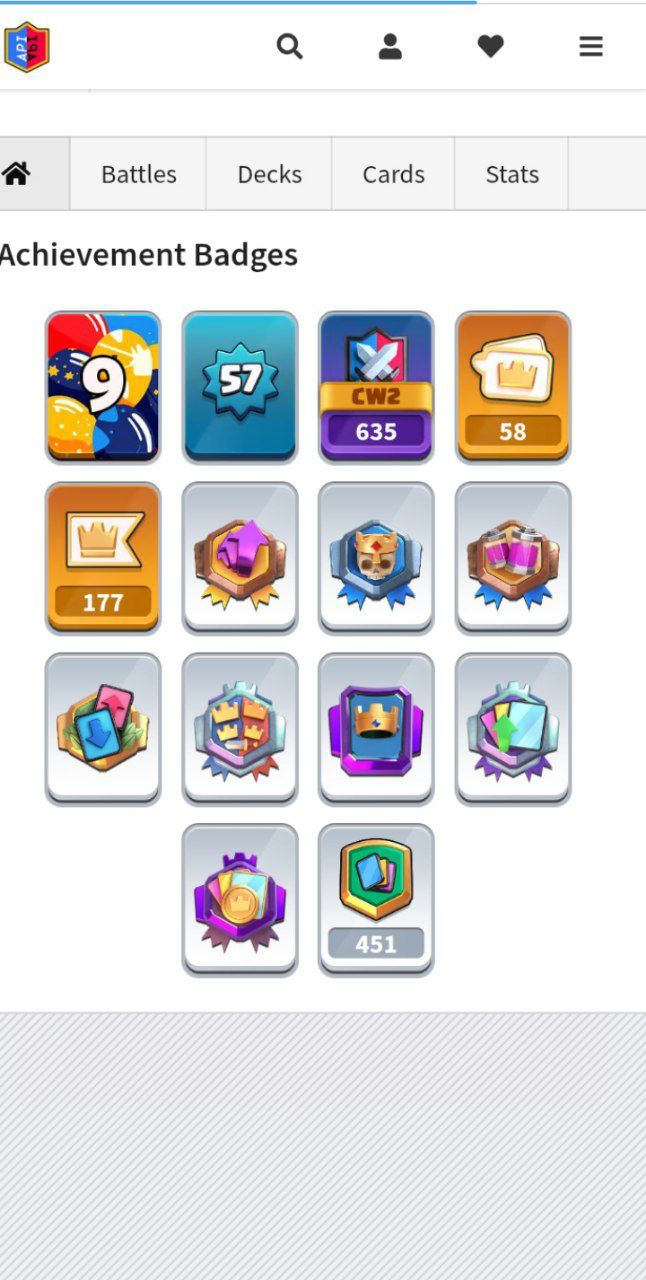Select the crowned skull badge
The width and height of the screenshot is (646, 1280).
coord(376,558)
